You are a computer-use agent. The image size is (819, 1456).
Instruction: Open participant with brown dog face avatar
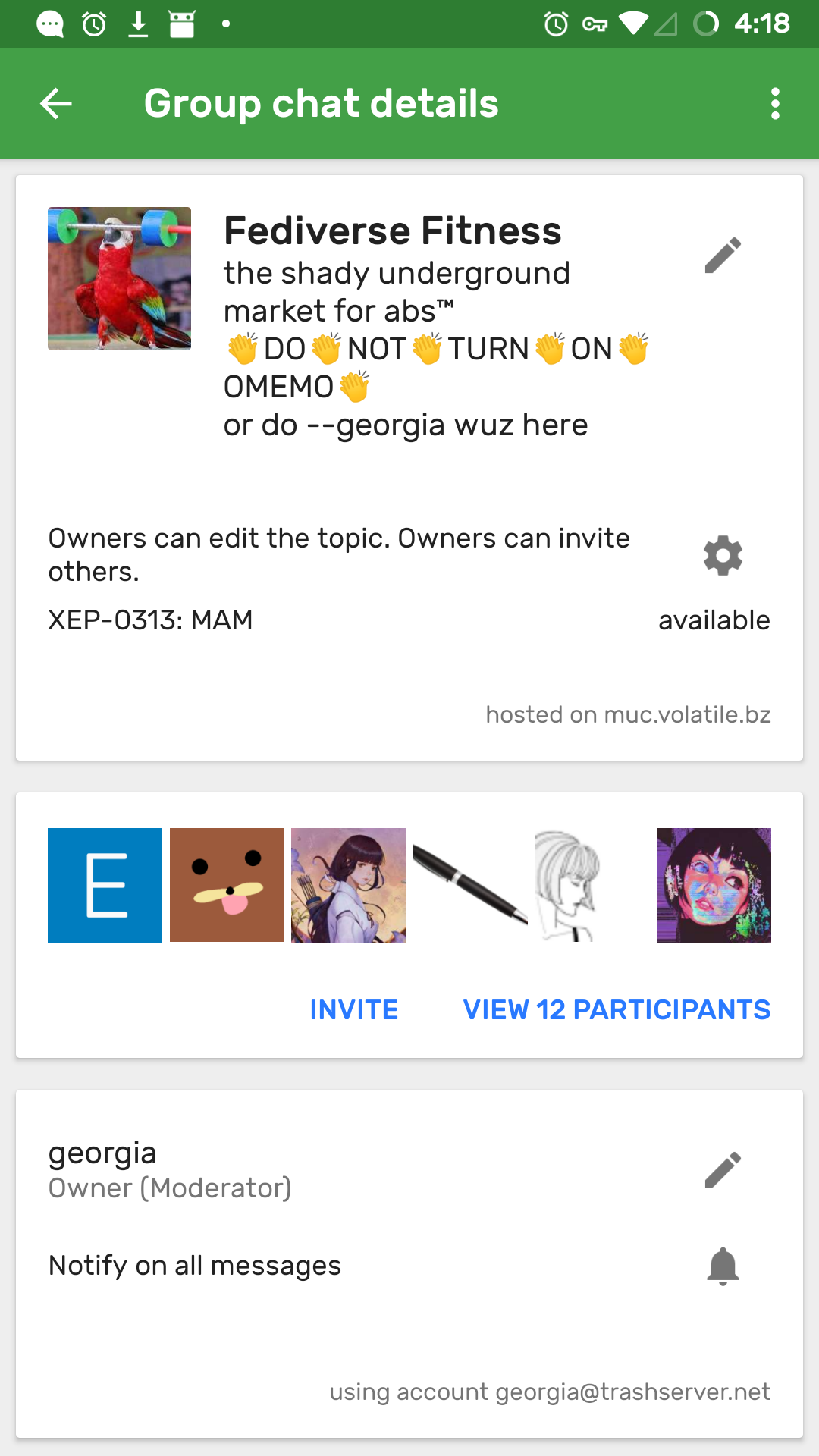click(227, 885)
